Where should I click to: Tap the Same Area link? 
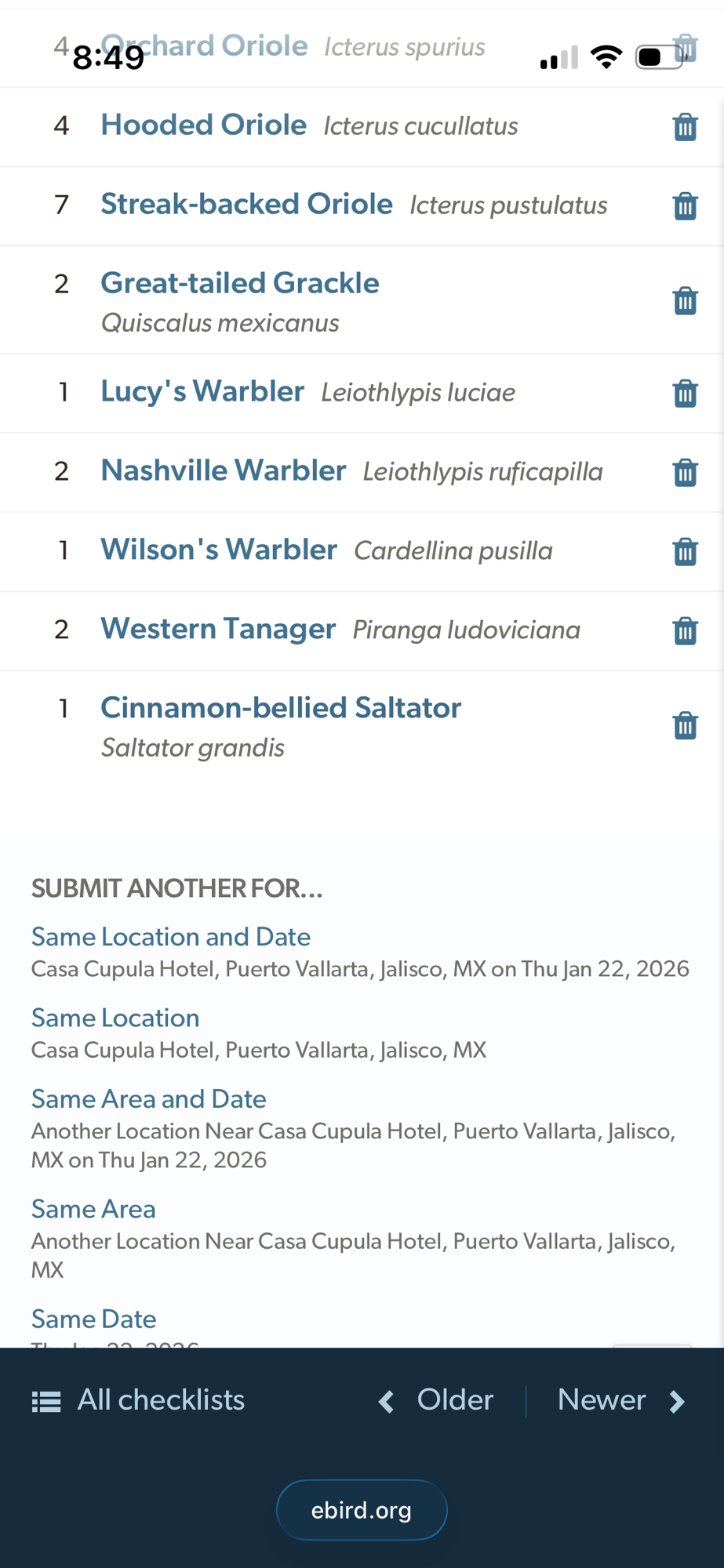pos(93,1209)
